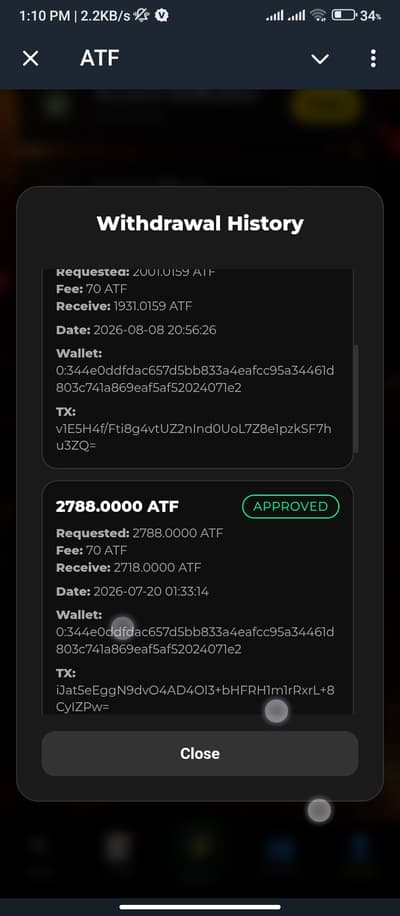Screen dimensions: 400x916
Task: Collapse the app using the down chevron
Action: point(320,59)
